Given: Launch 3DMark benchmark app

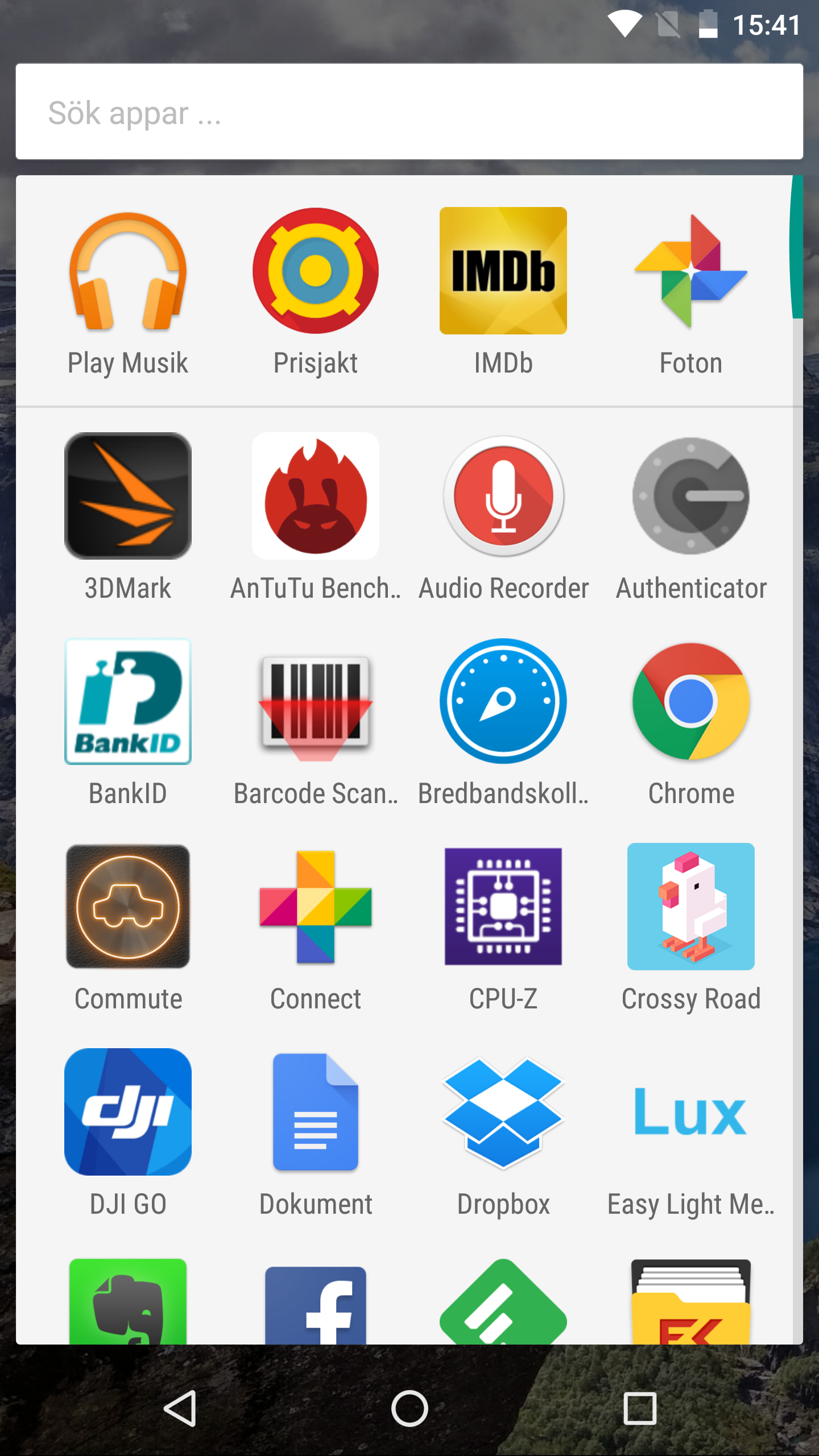Looking at the screenshot, I should 128,496.
